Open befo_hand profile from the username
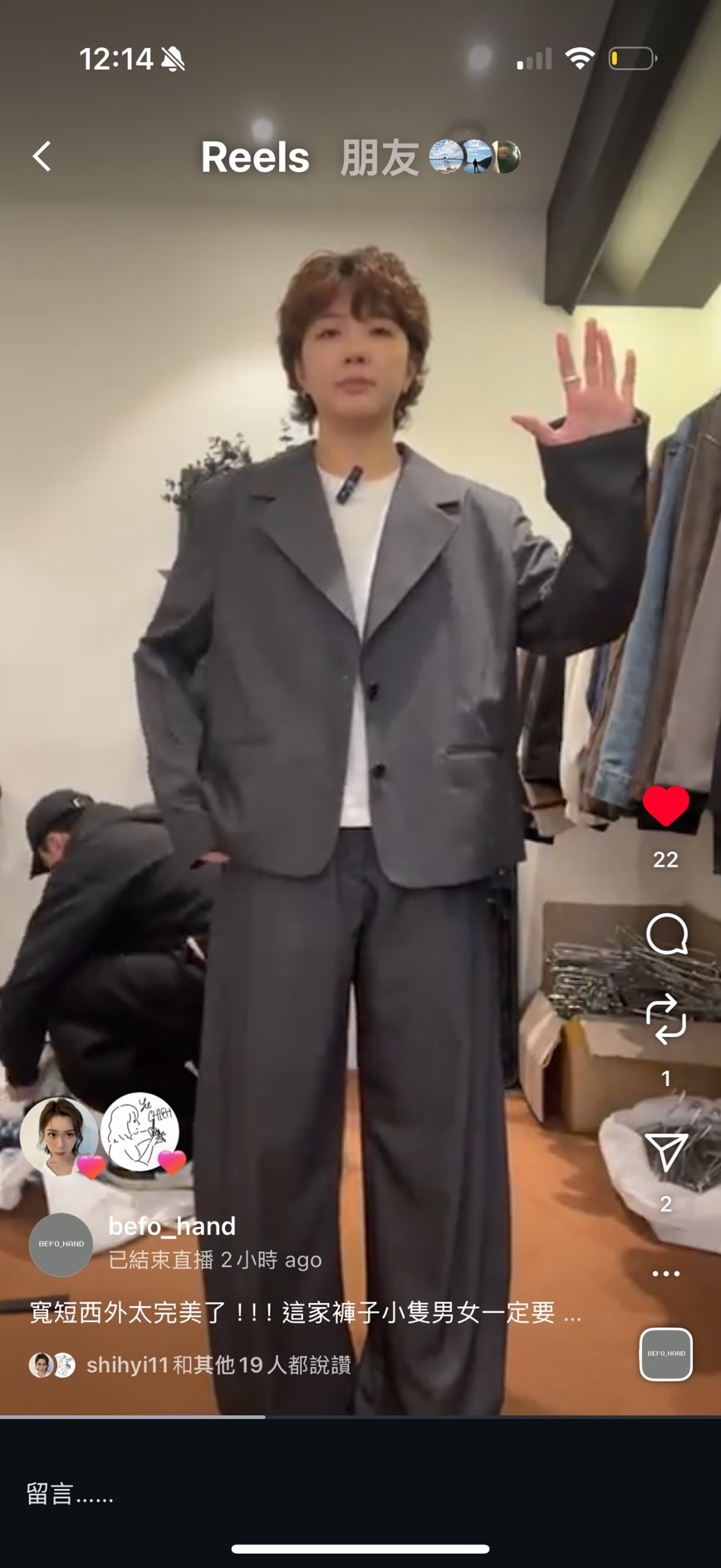The height and width of the screenshot is (1568, 721). click(x=172, y=1226)
